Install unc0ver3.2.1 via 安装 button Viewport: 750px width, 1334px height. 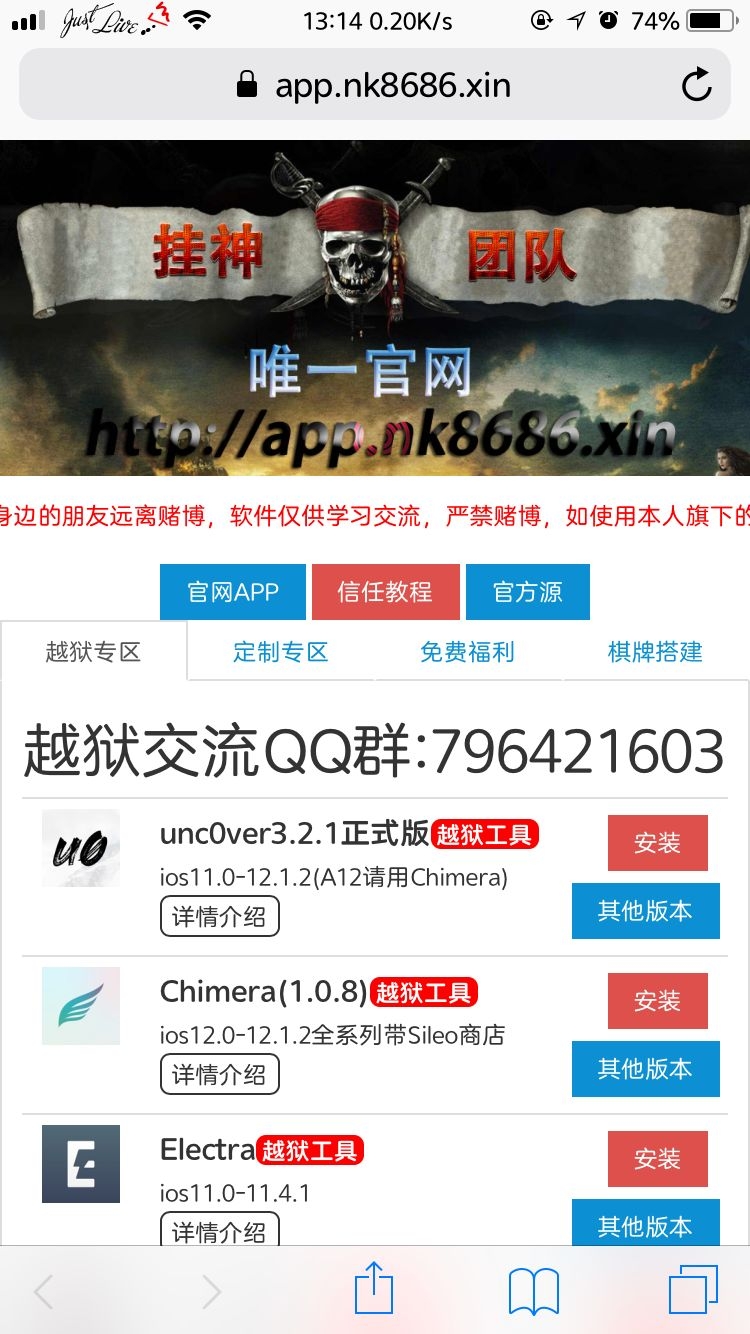pyautogui.click(x=657, y=843)
